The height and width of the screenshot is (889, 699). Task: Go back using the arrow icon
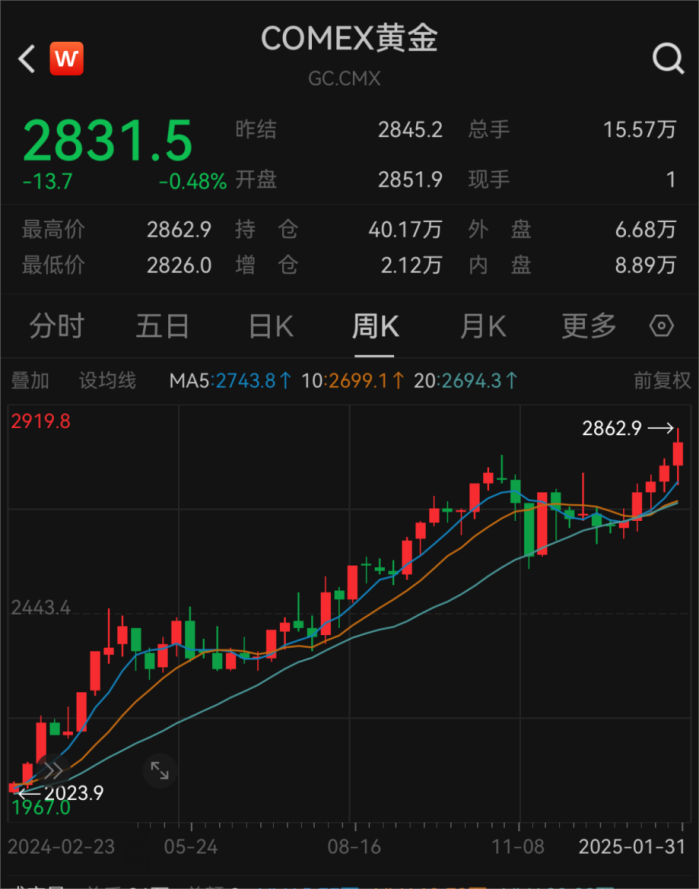[27, 59]
